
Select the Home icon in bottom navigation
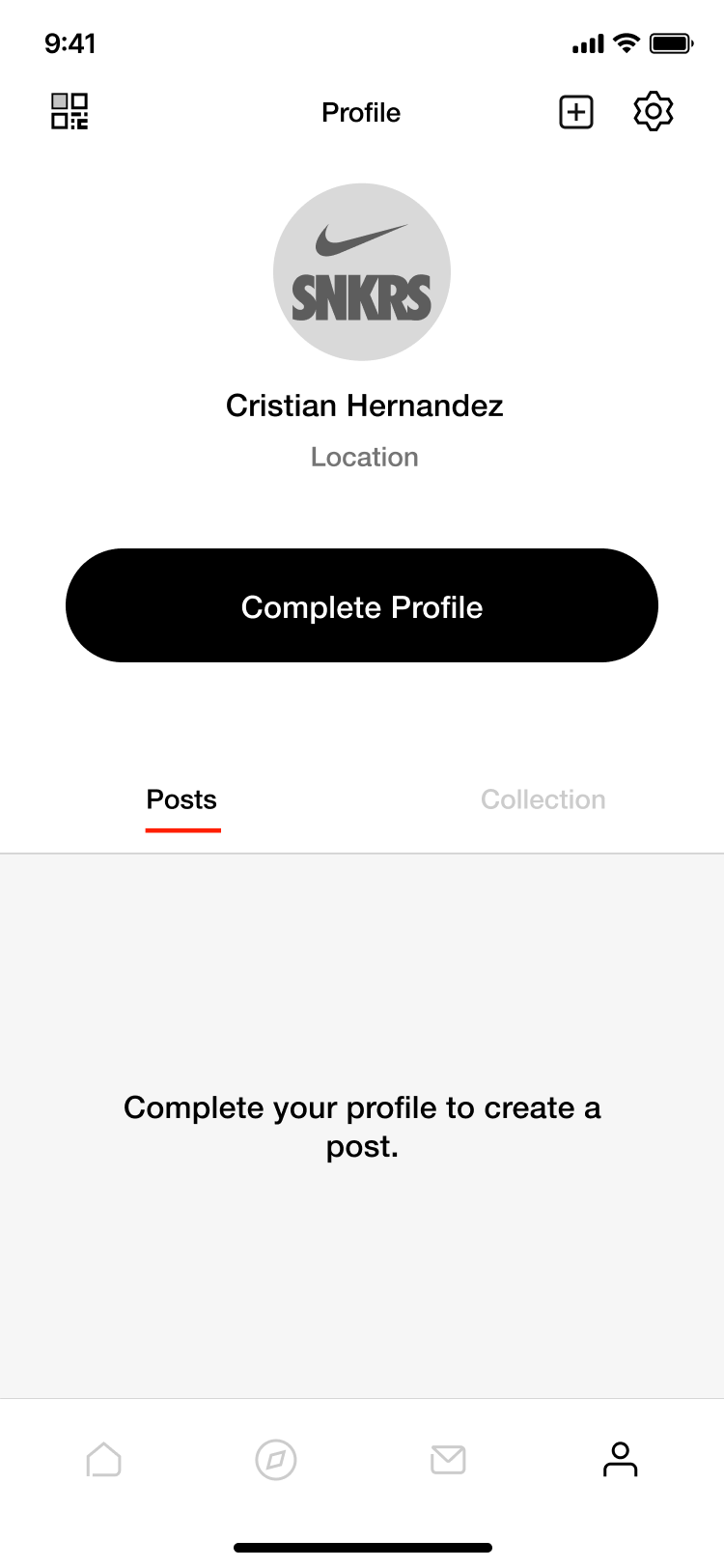pos(104,1460)
